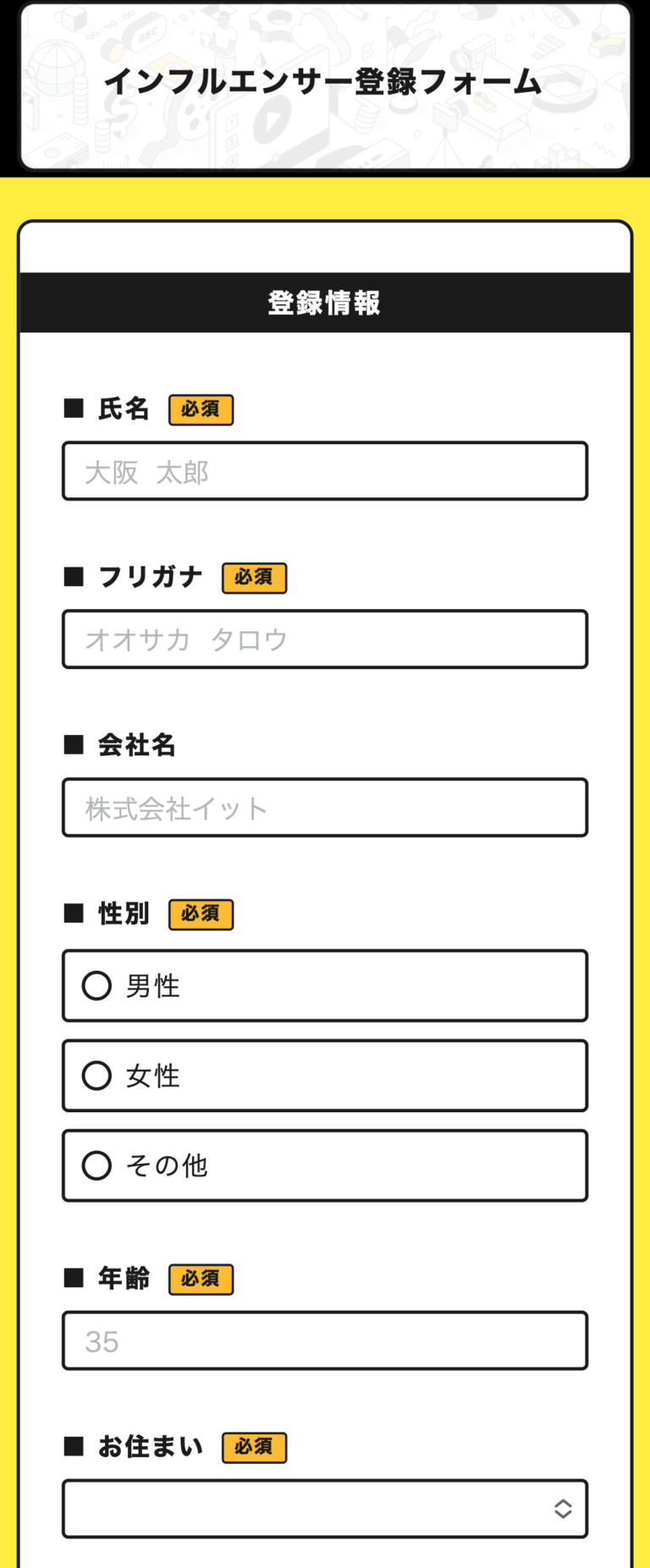The width and height of the screenshot is (650, 1568).
Task: Click the 必須 badge next to 年齢
Action: click(x=201, y=1279)
